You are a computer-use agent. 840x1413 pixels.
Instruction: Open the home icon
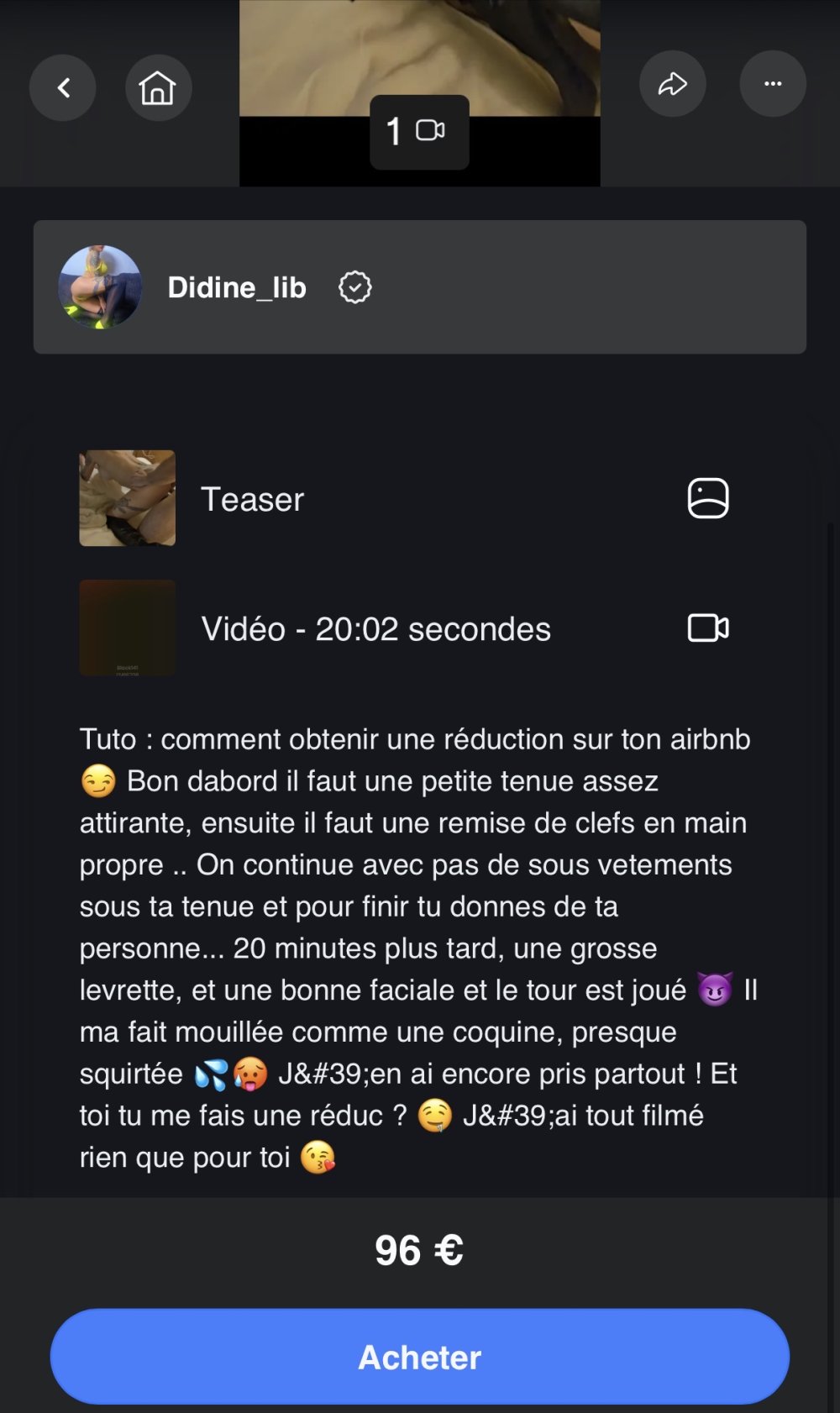158,88
